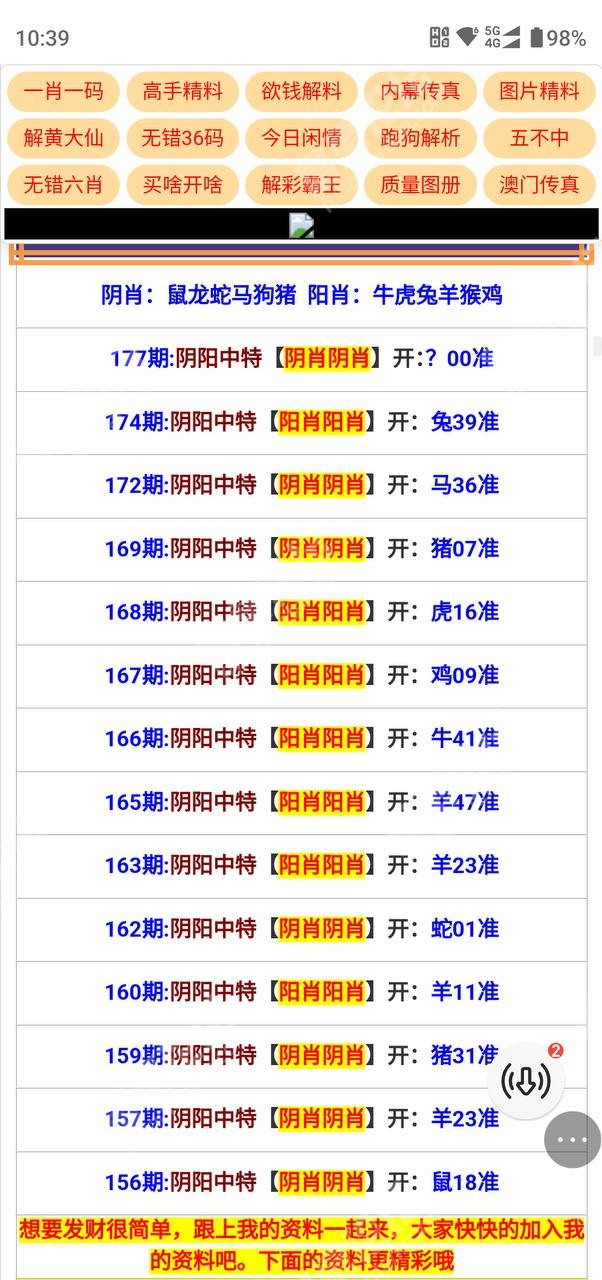The height and width of the screenshot is (1280, 602).
Task: Tap the 欲钱解料 button
Action: pos(301,91)
